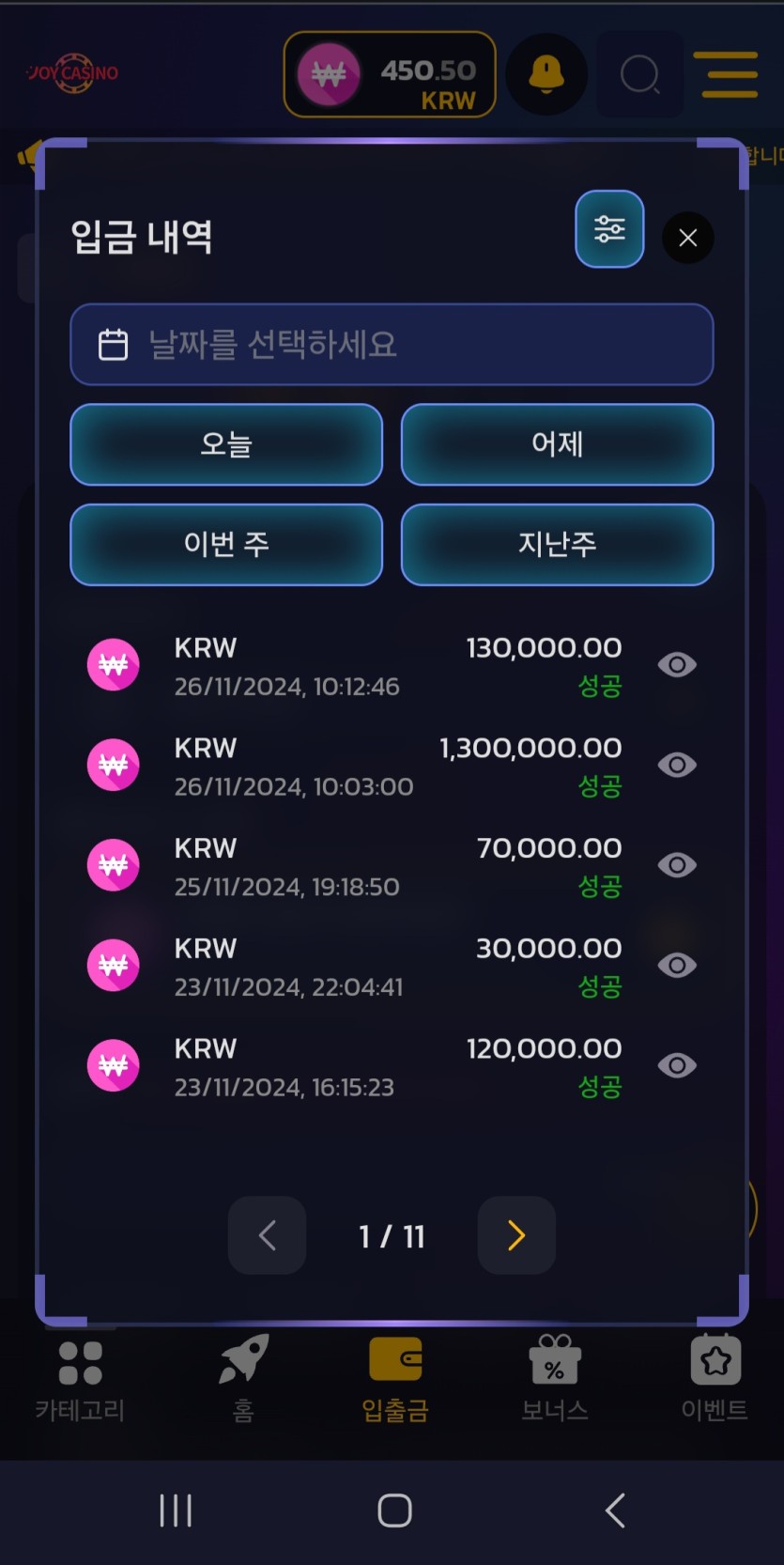784x1565 pixels.
Task: Switch to the 보너스 tab
Action: pyautogui.click(x=555, y=1378)
